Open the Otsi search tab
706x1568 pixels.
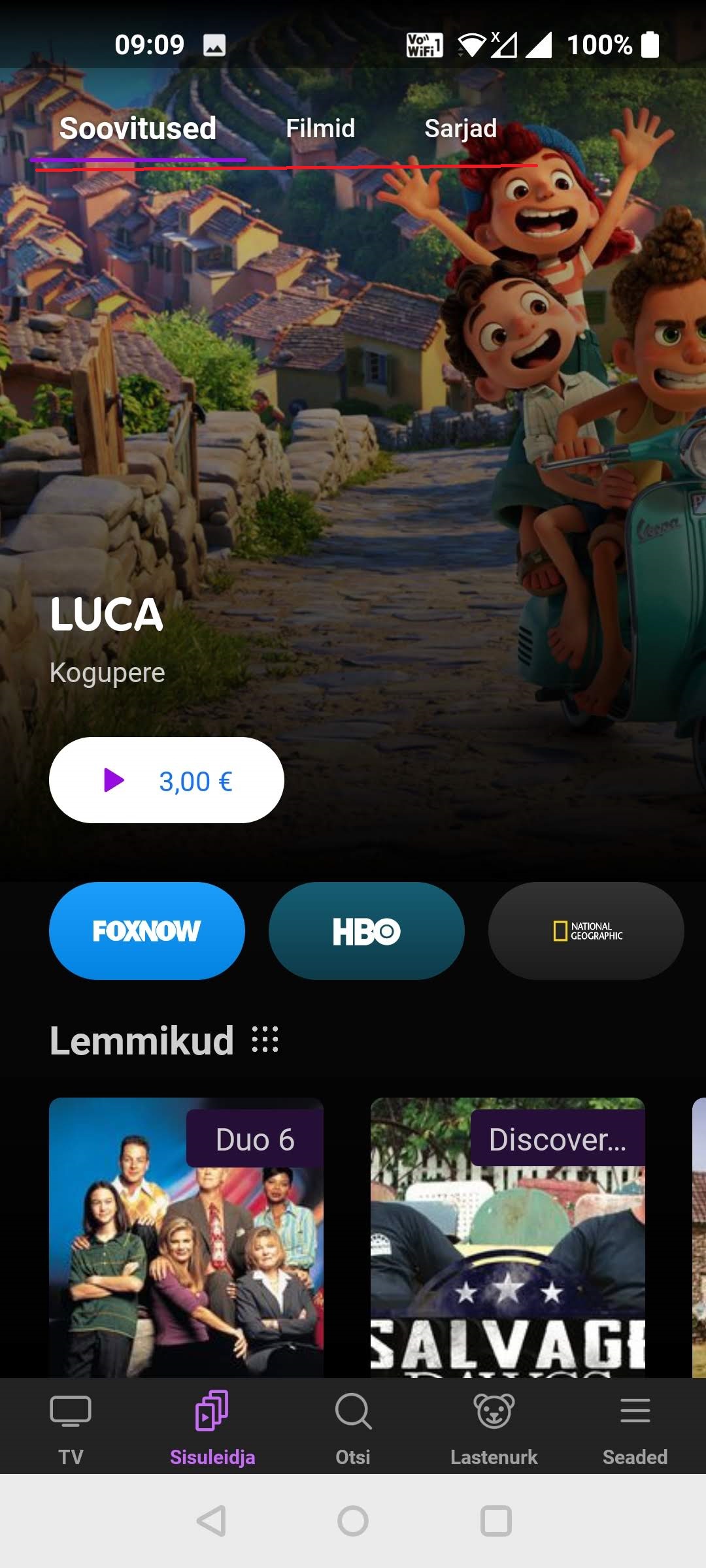[x=353, y=1429]
